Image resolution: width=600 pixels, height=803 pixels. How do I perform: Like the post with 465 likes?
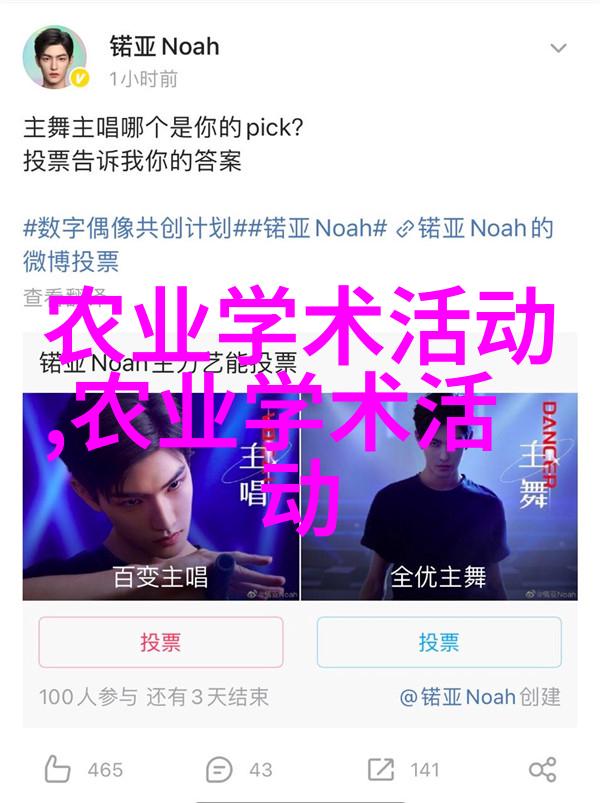(x=85, y=769)
